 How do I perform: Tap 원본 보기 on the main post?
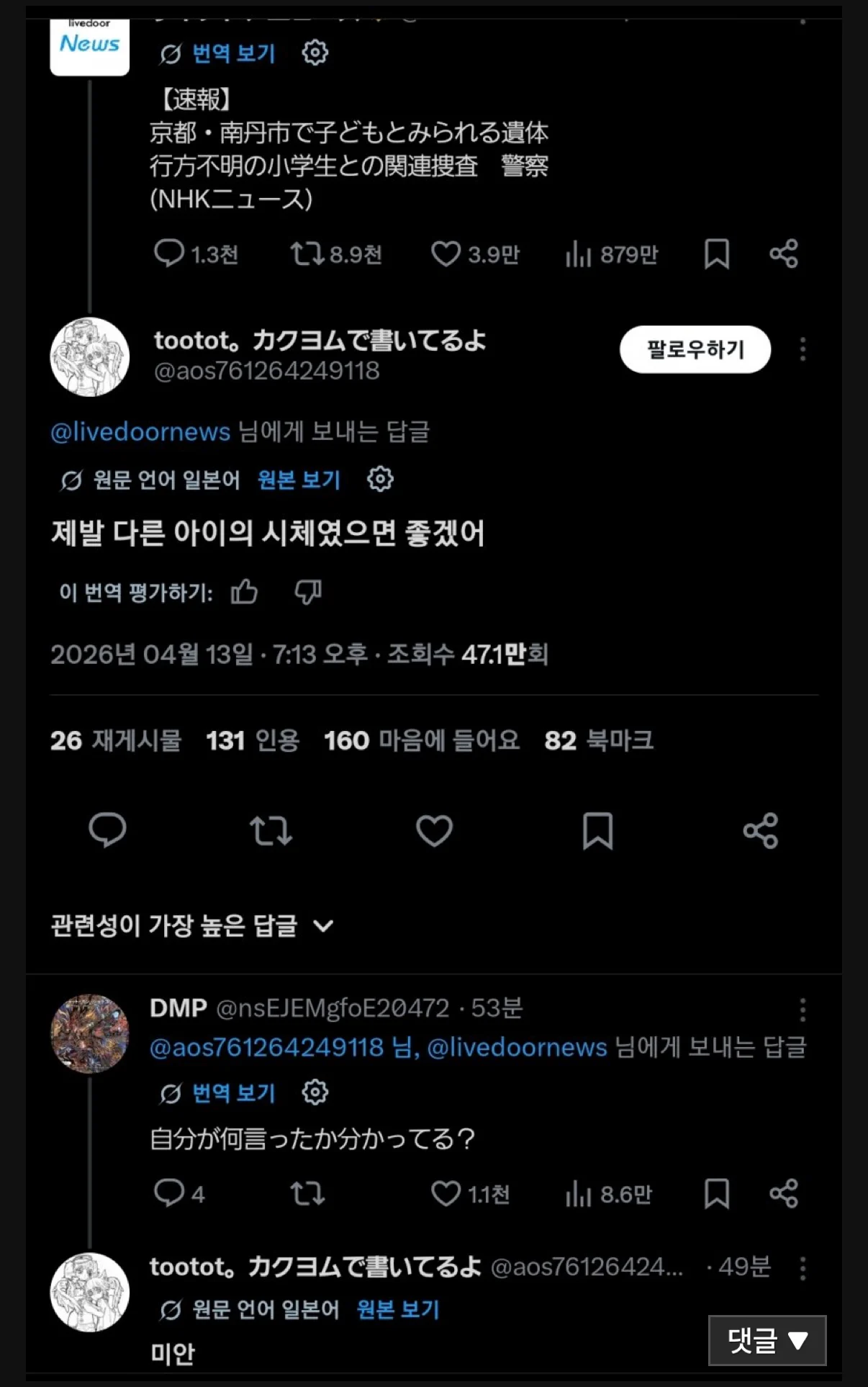[299, 480]
